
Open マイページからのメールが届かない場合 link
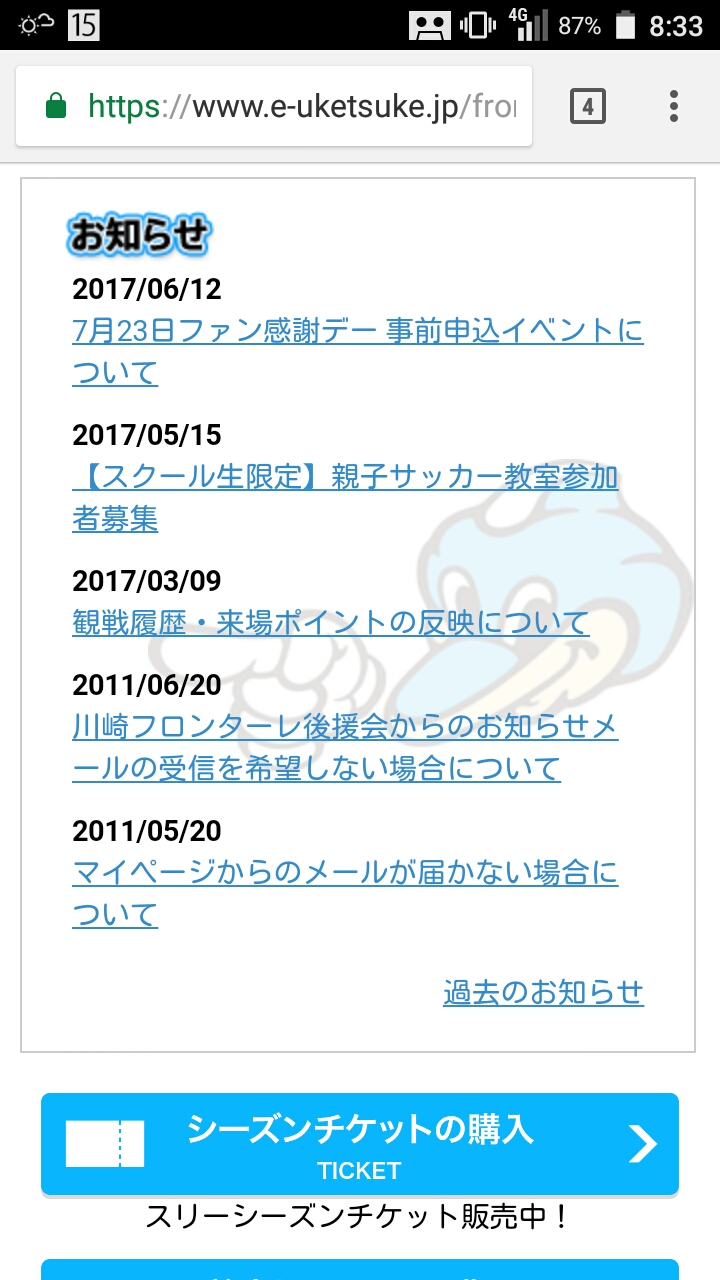(x=345, y=873)
